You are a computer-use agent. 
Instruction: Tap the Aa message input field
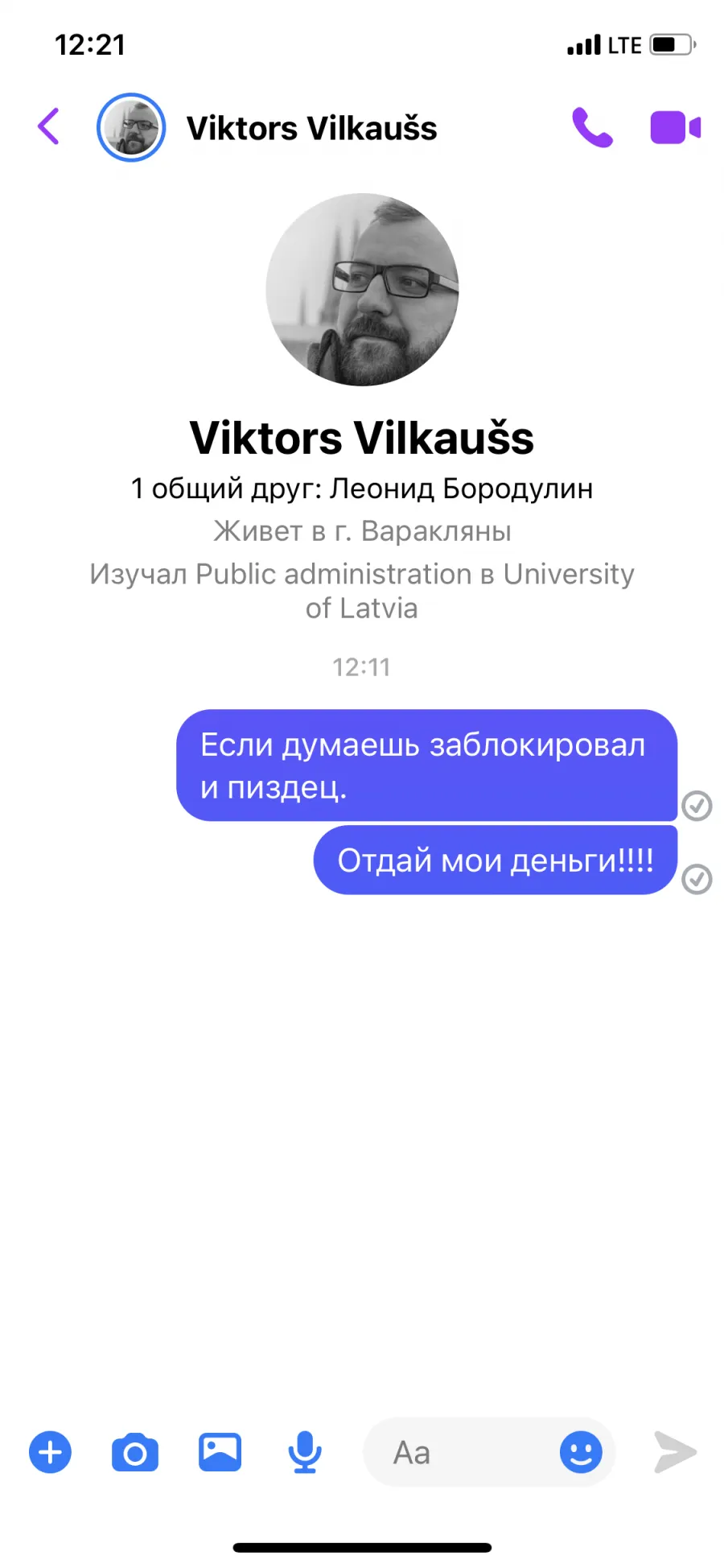click(x=460, y=1452)
